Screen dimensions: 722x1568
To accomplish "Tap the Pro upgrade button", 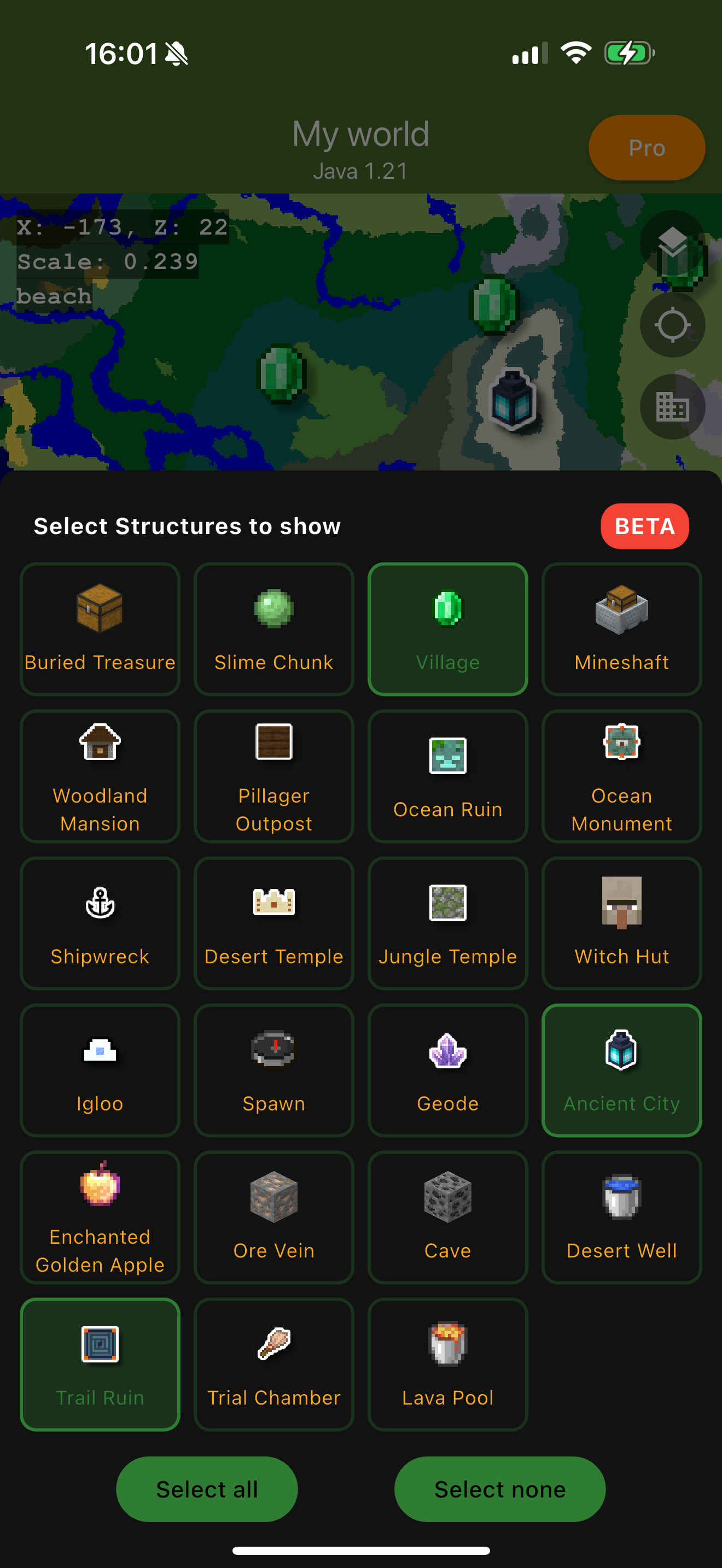I will coord(646,147).
